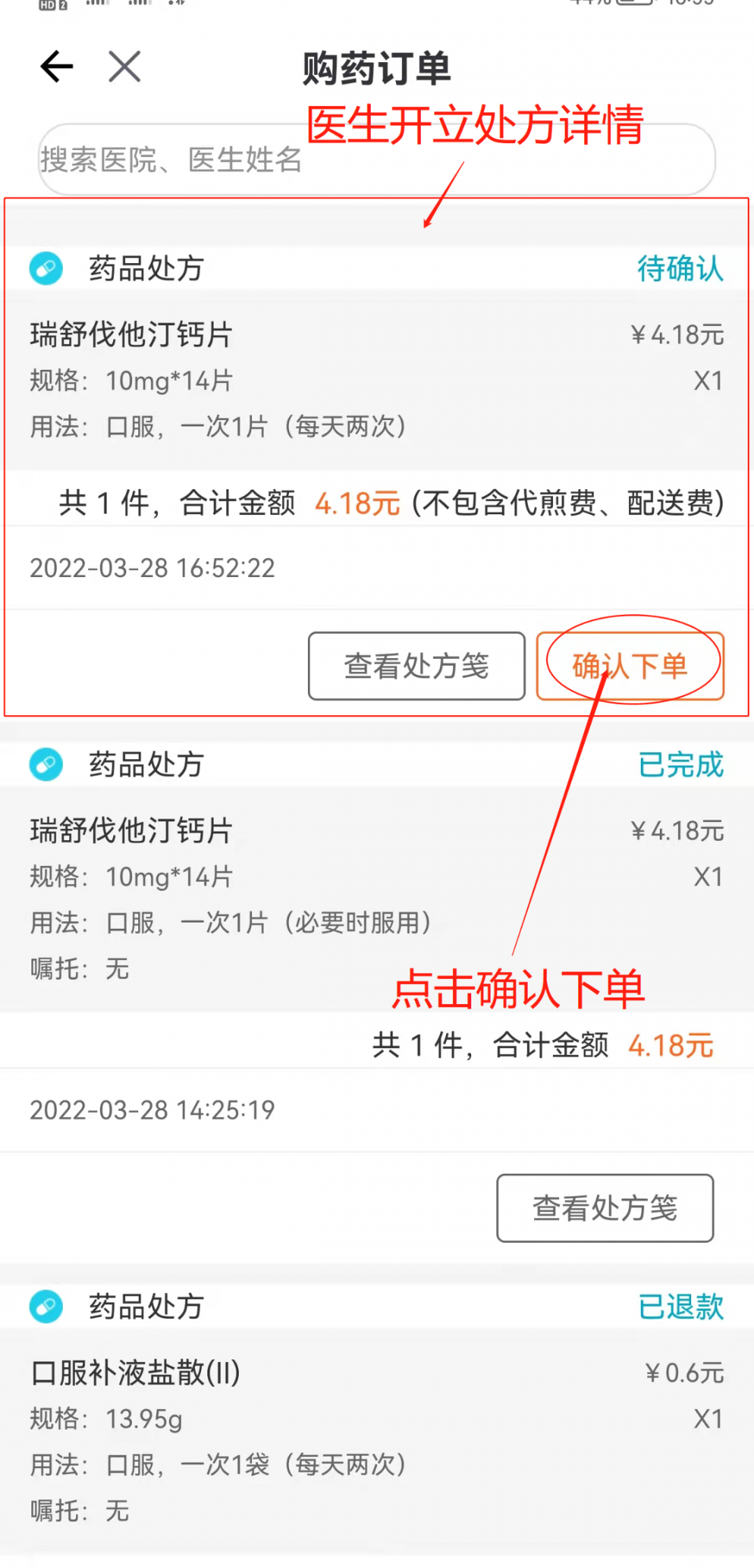View the prescription for the 已完成 order

[605, 1208]
